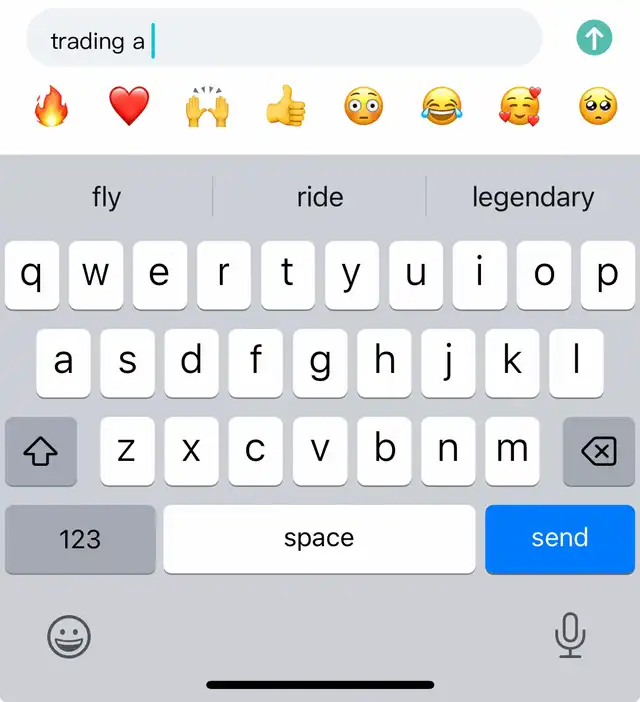Choose the "fly" word suggestion

coord(106,197)
